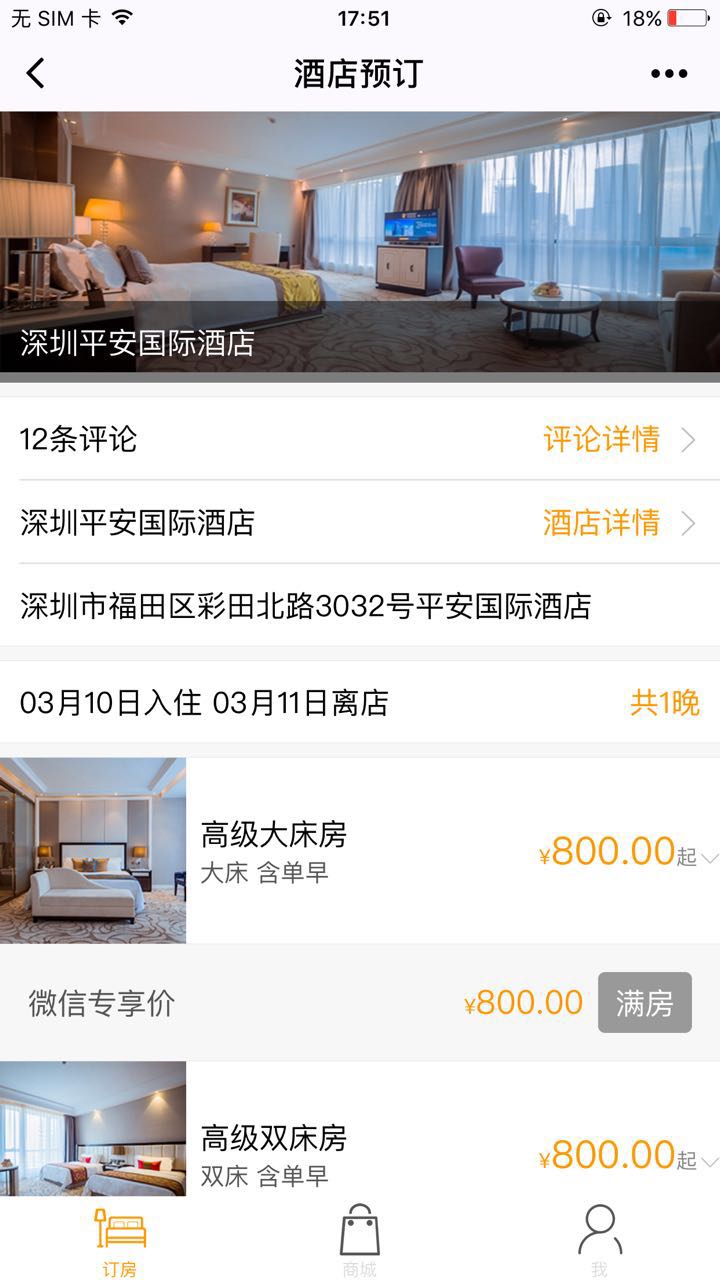This screenshot has width=720, height=1280.
Task: Open the three-dot overflow menu
Action: click(x=669, y=74)
